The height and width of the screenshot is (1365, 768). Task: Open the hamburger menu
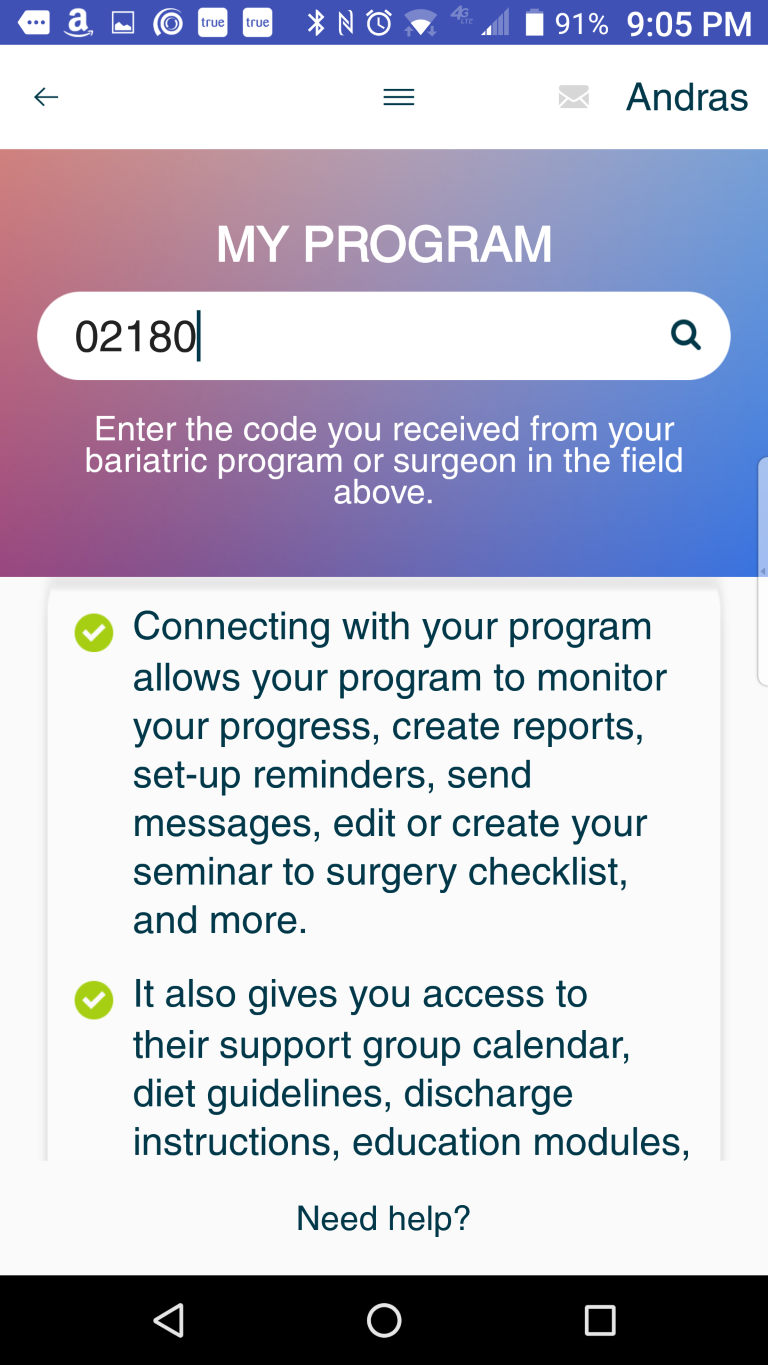398,97
